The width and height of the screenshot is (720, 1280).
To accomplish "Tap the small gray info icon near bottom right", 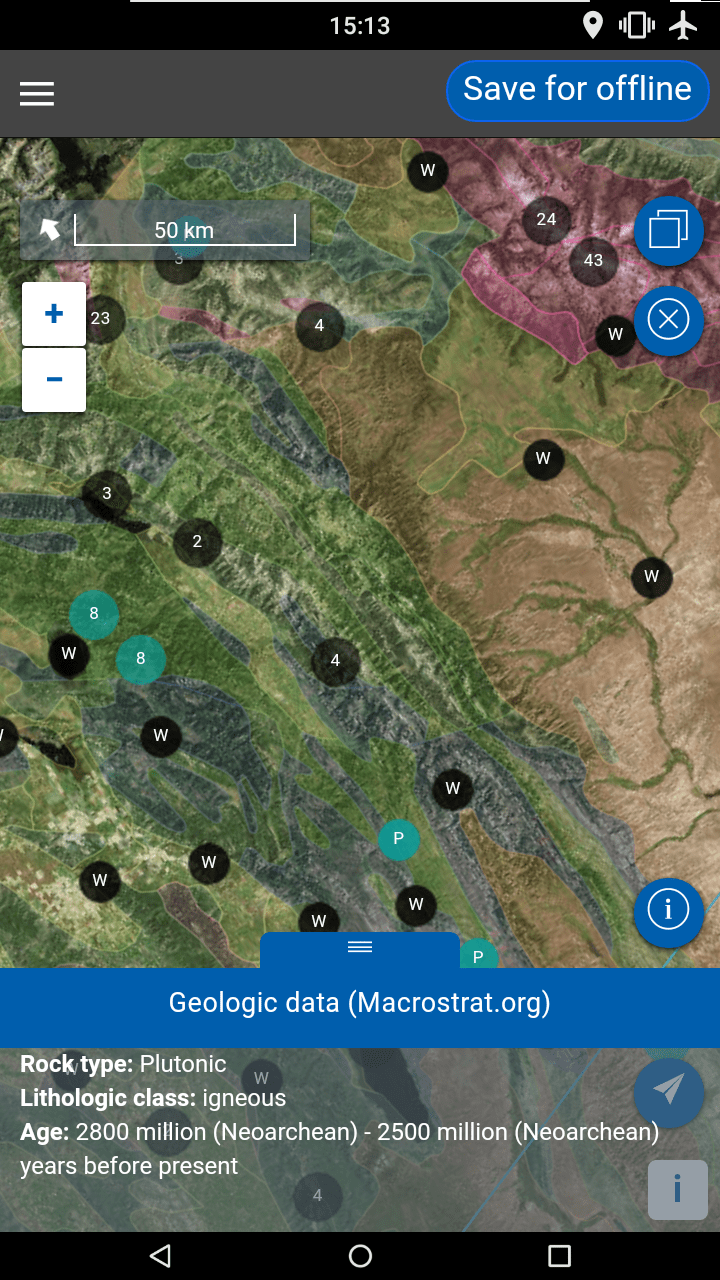I will (677, 1190).
